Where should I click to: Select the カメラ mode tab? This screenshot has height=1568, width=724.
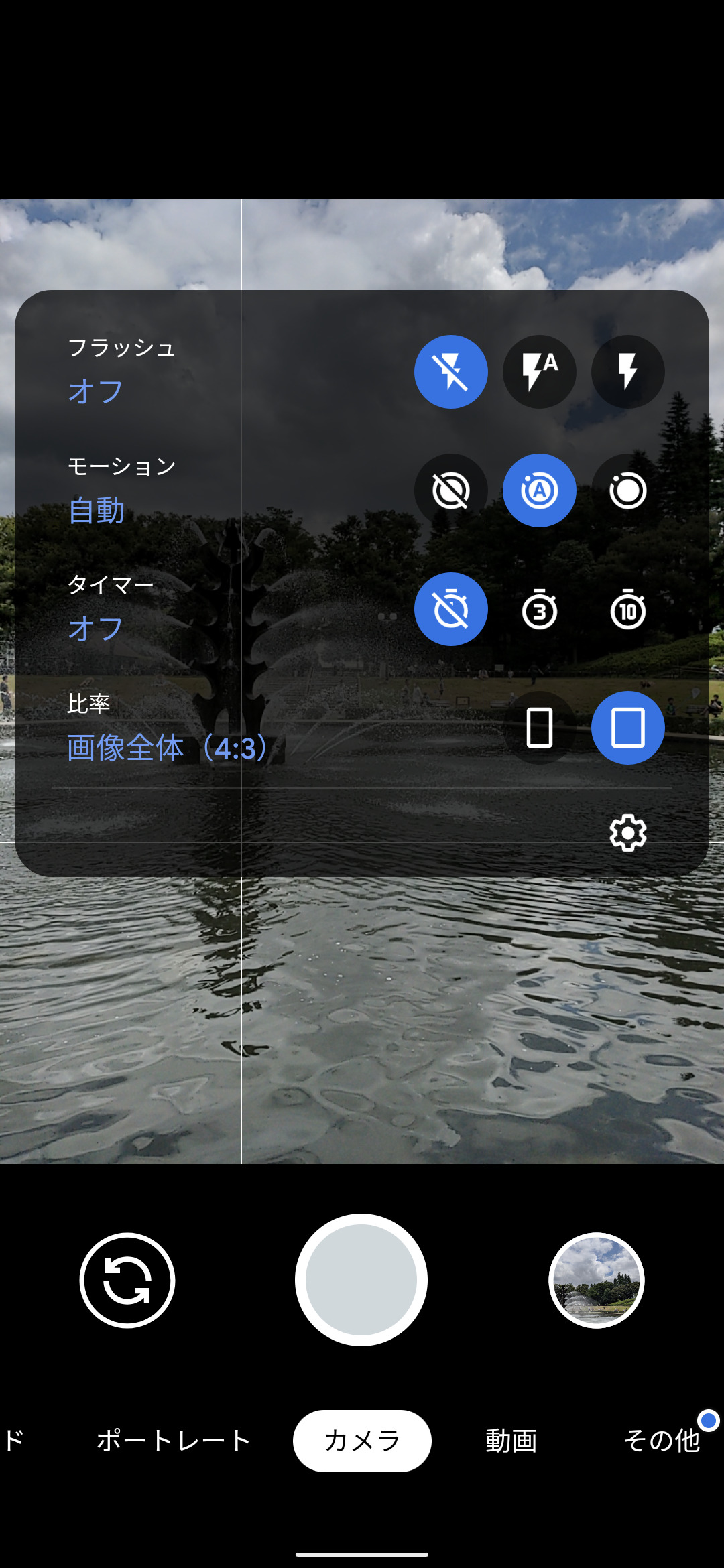click(362, 1441)
